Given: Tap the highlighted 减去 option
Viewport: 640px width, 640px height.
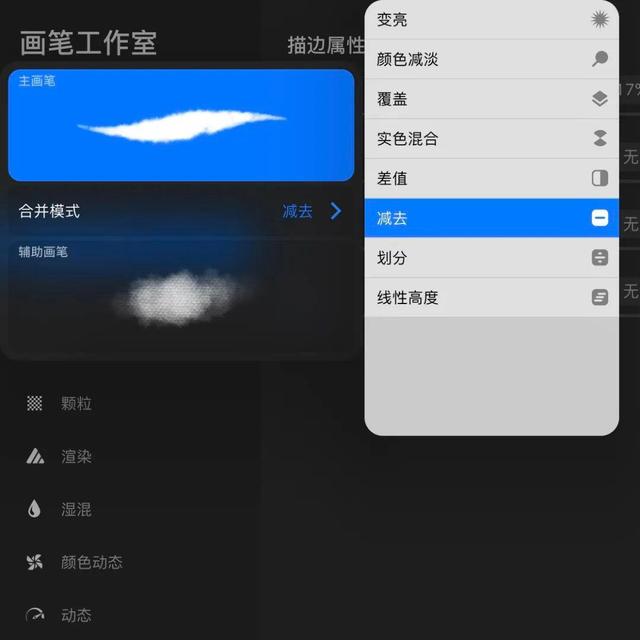Looking at the screenshot, I should (x=490, y=218).
